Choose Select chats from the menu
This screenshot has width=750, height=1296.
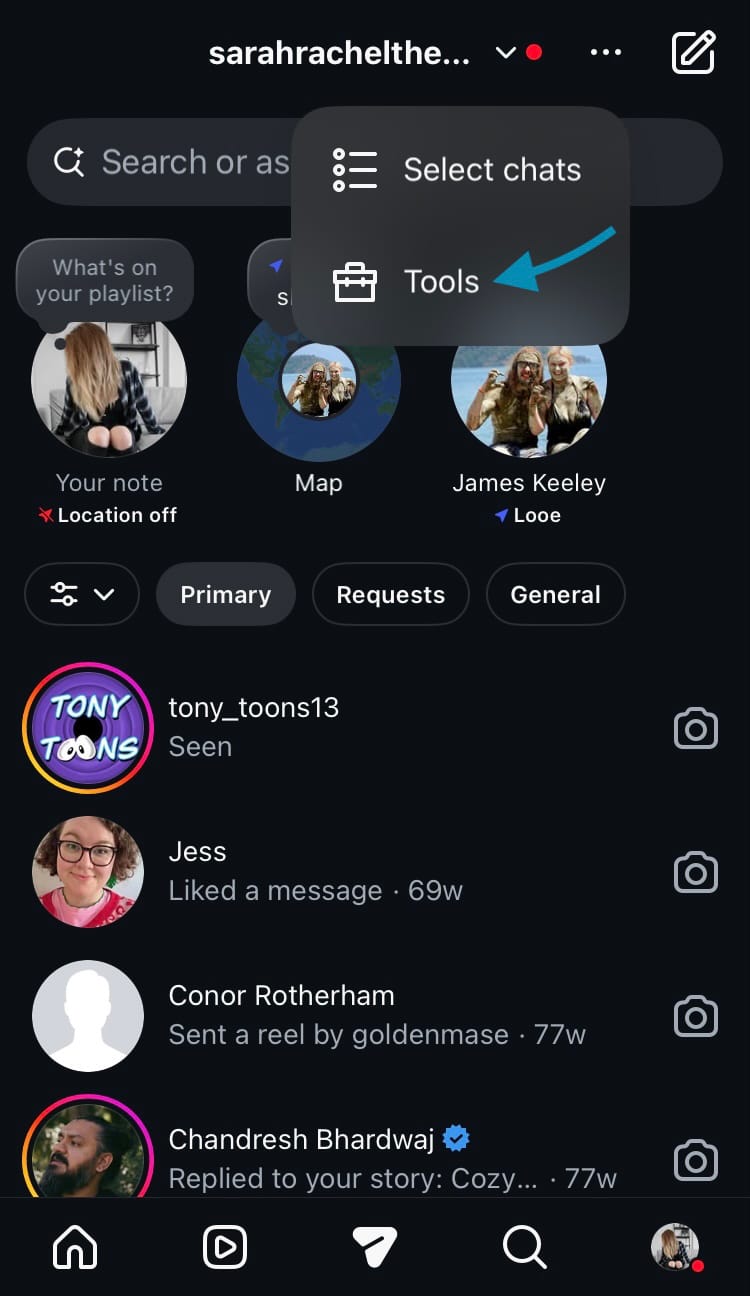coord(459,170)
